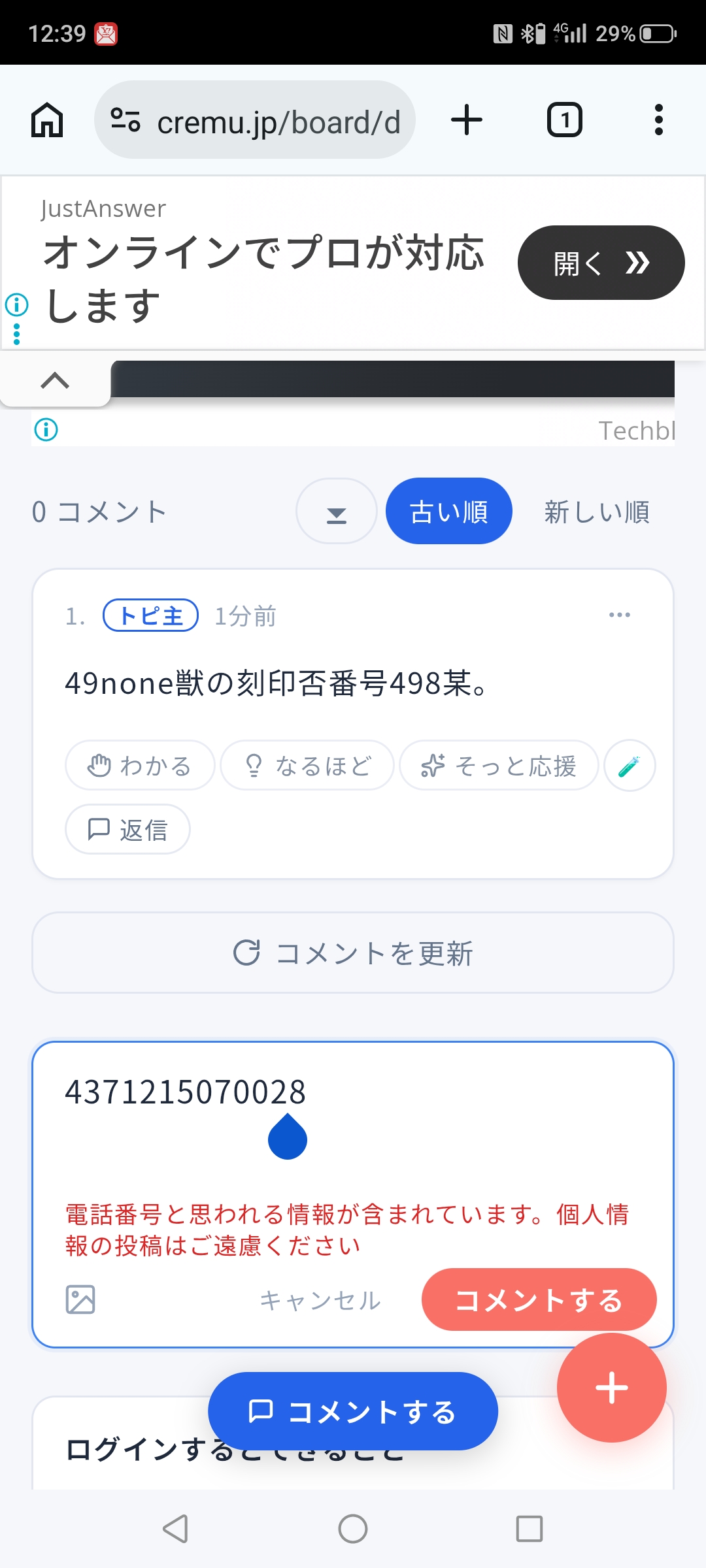
Task: React with わかる on the comment
Action: (140, 765)
